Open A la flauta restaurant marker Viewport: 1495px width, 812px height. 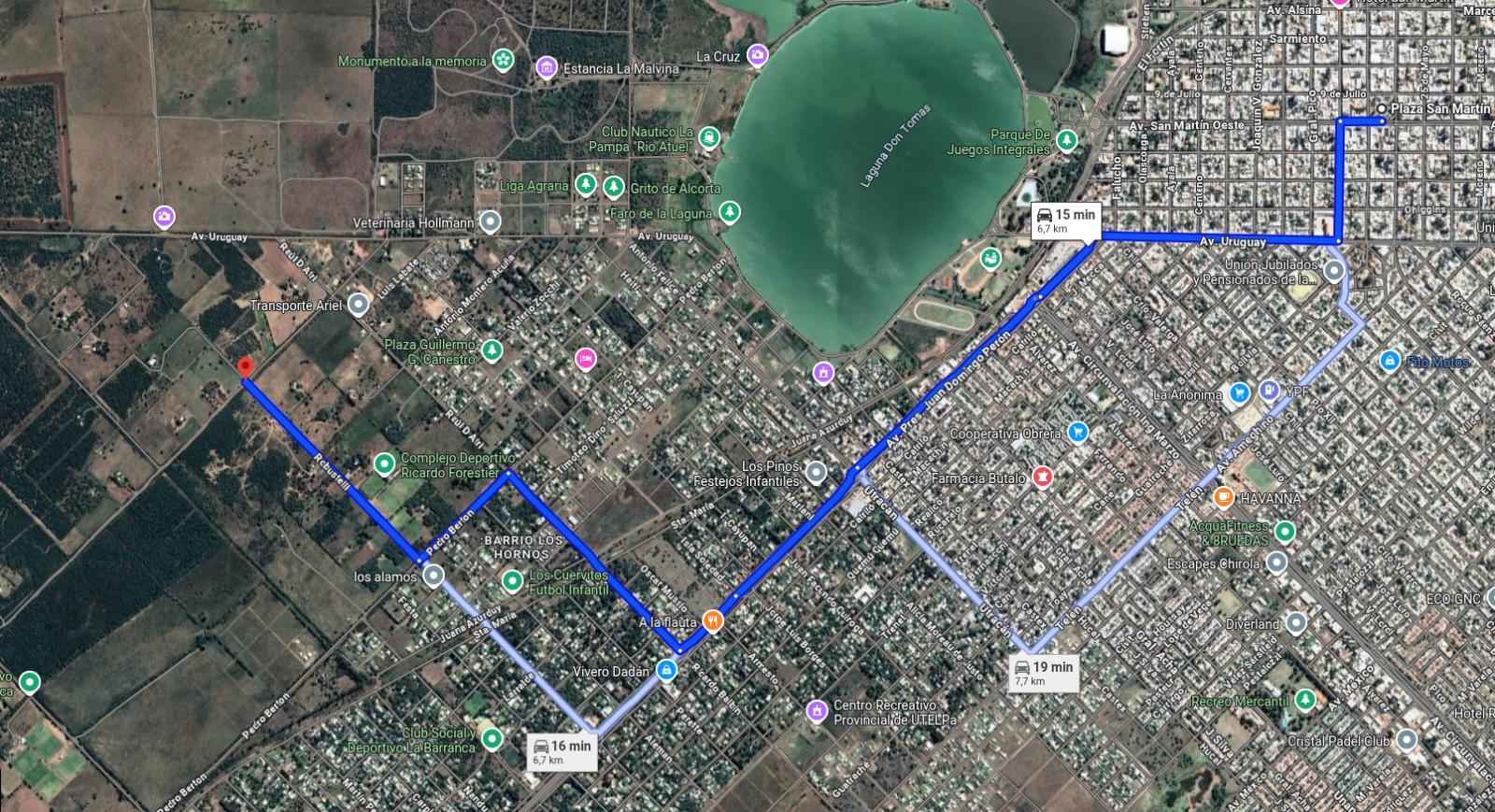(x=713, y=620)
